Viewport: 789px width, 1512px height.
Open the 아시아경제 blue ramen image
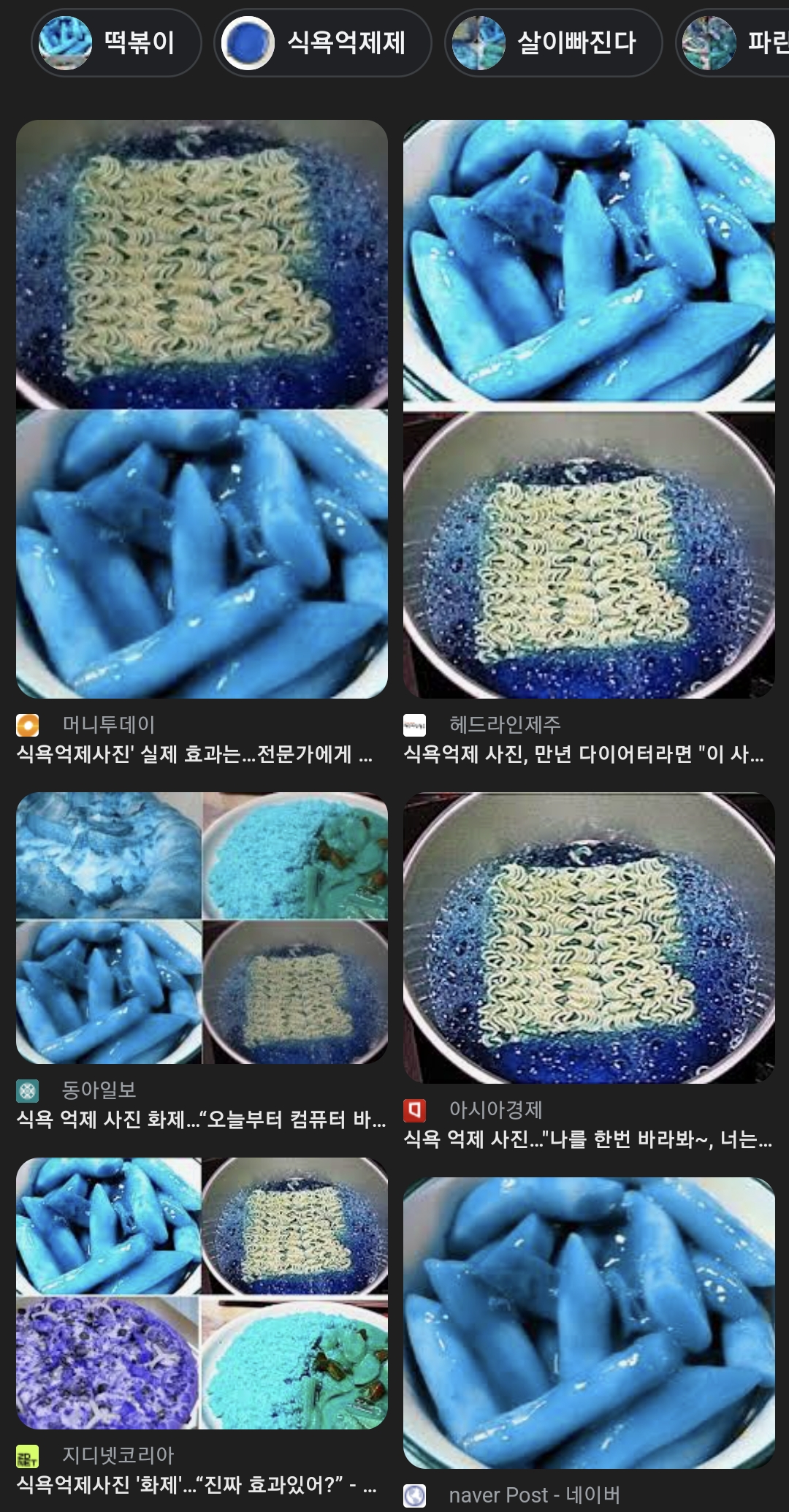pos(589,938)
